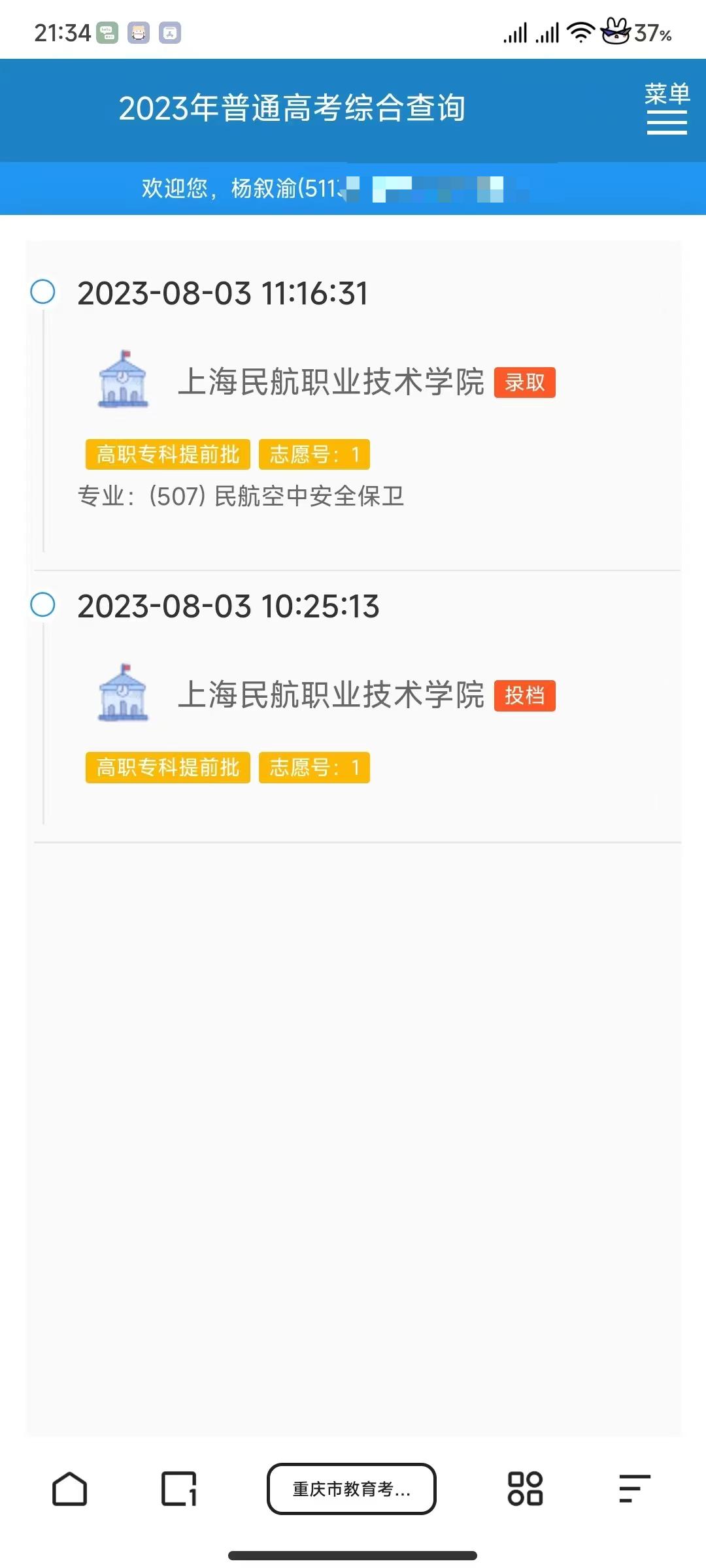This screenshot has height=1568, width=706.
Task: Open the 菜单 hamburger menu
Action: tap(667, 108)
